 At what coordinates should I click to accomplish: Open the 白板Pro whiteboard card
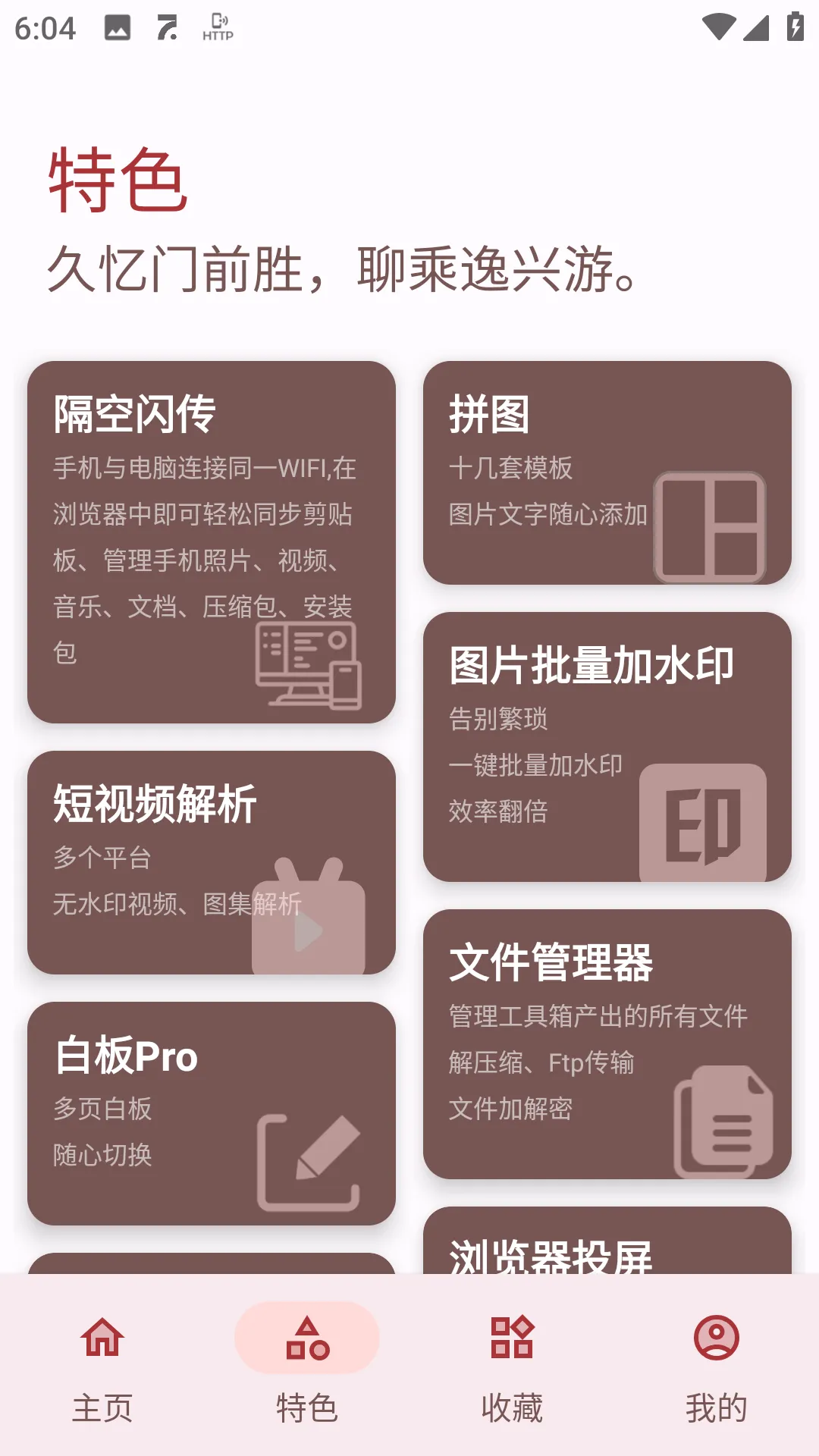click(211, 1113)
